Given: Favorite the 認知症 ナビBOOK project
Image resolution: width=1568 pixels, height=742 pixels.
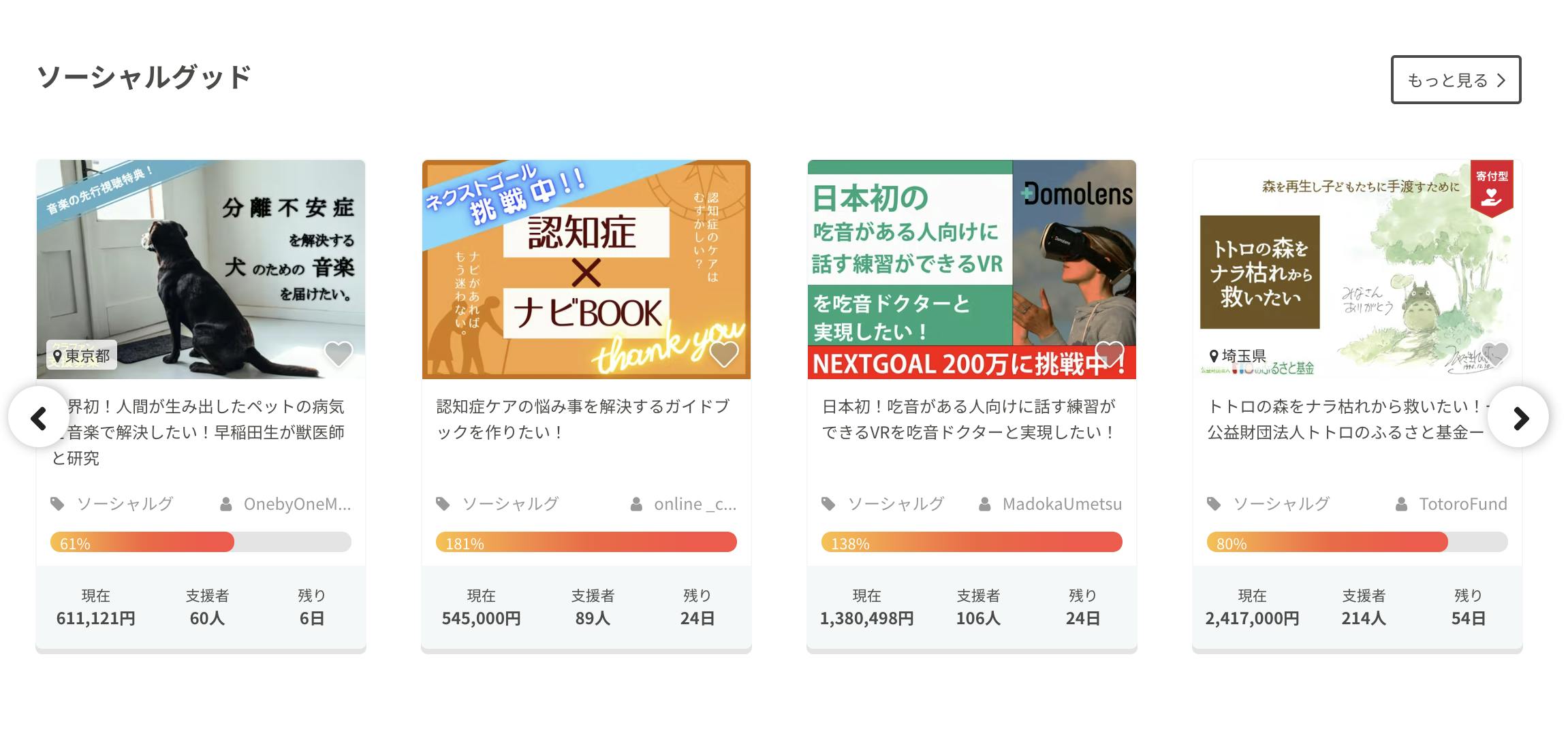Looking at the screenshot, I should (723, 353).
